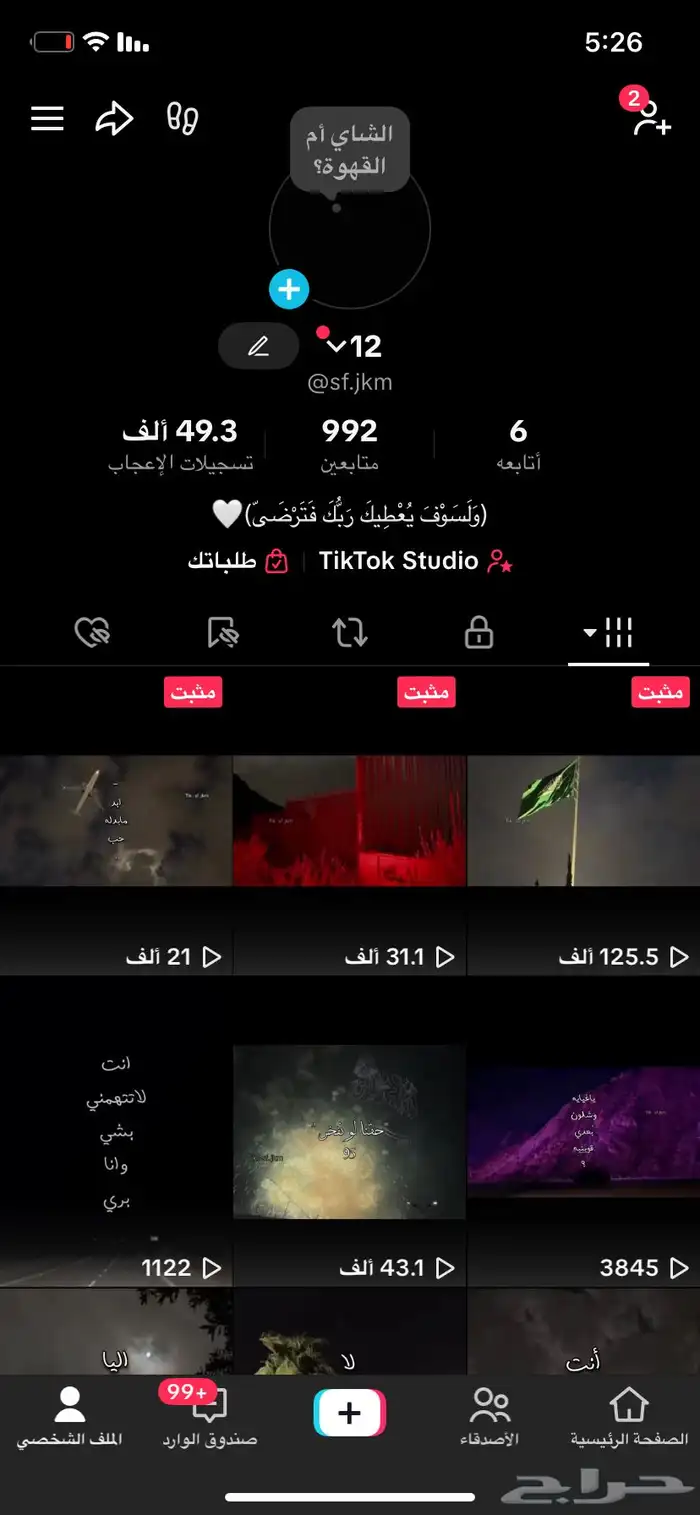700x1515 pixels.
Task: Switch to private videos lock tab
Action: (479, 632)
